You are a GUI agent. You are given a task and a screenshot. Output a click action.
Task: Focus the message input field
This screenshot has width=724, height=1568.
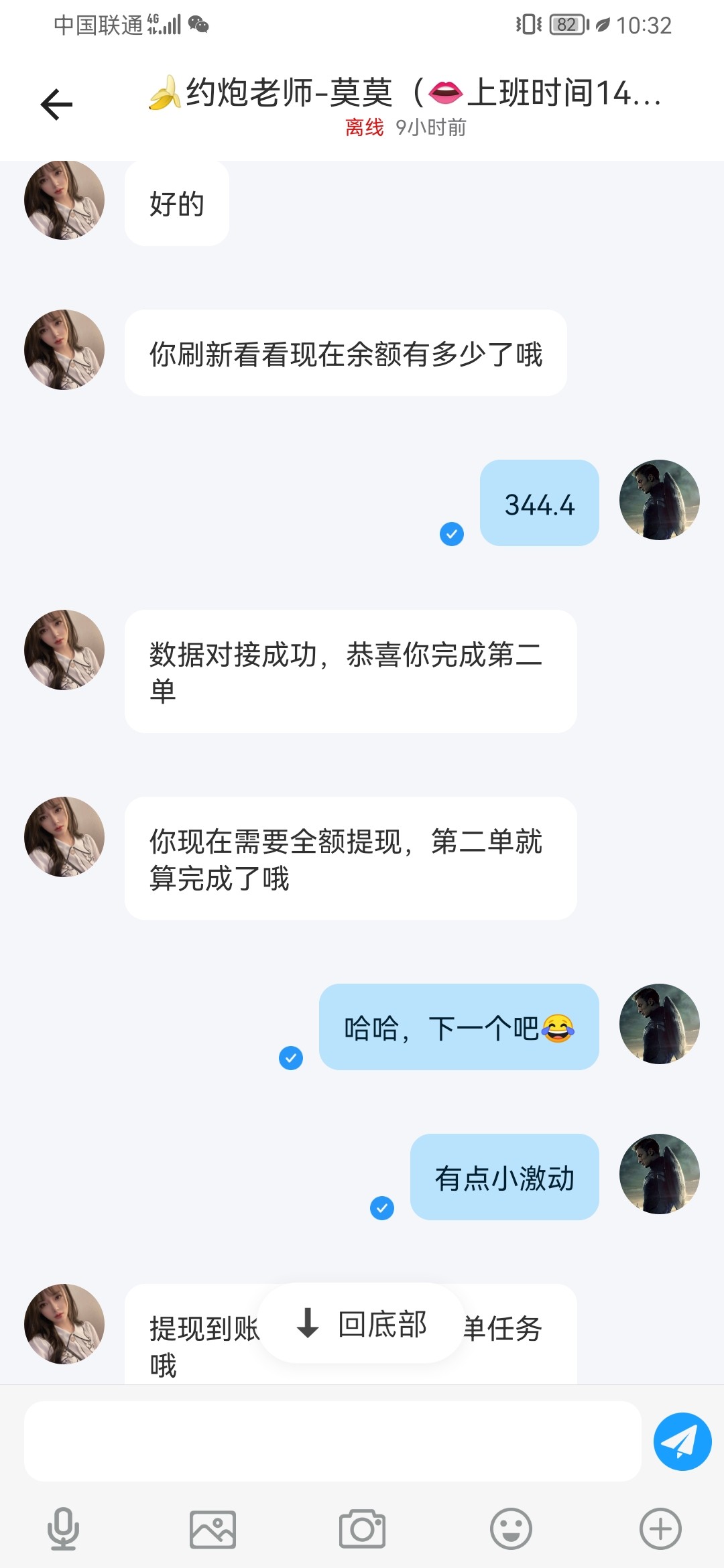click(x=333, y=1441)
